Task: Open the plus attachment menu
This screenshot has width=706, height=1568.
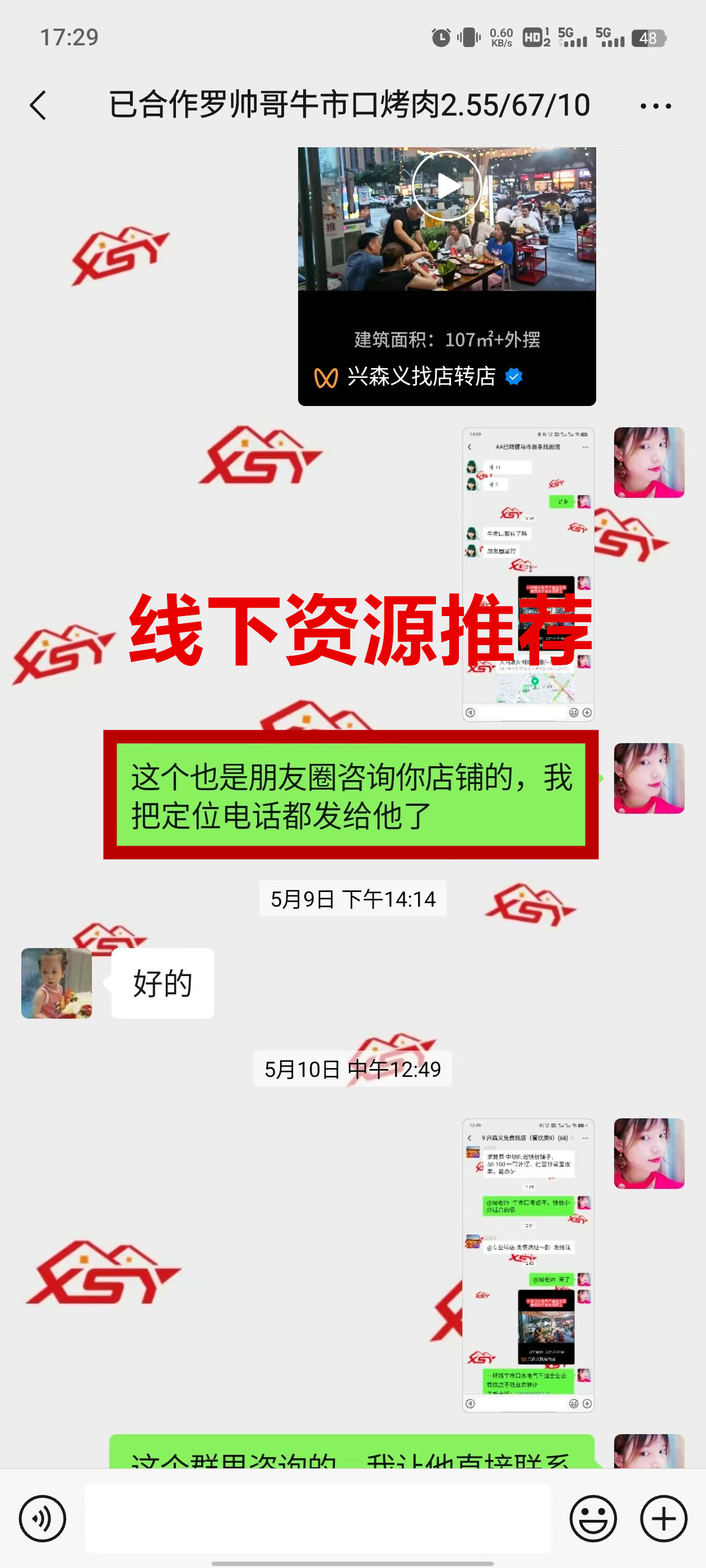Action: [663, 1518]
